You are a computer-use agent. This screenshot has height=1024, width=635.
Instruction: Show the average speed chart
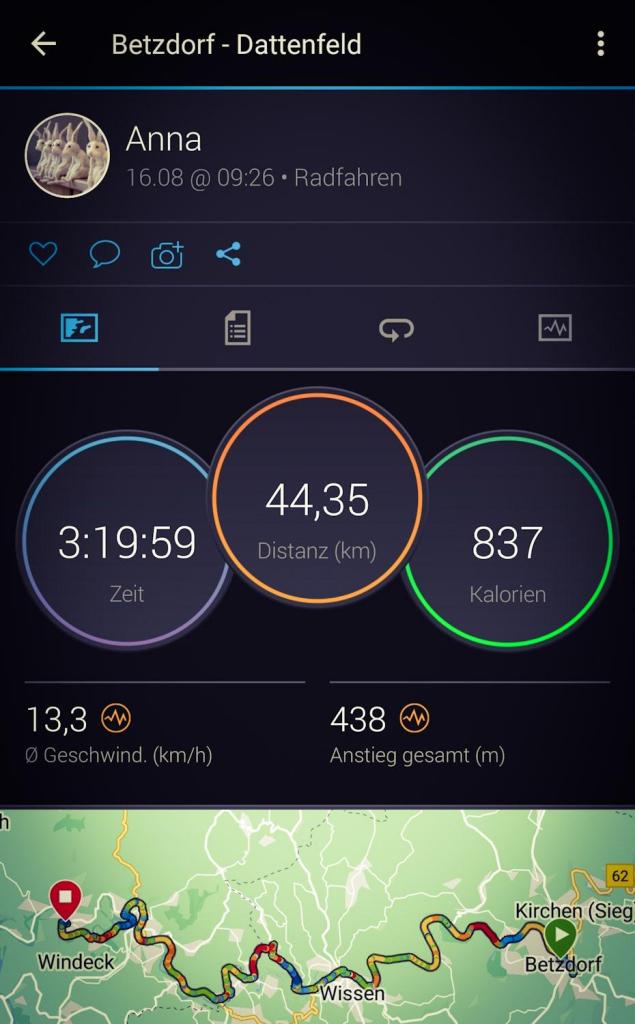tap(117, 718)
